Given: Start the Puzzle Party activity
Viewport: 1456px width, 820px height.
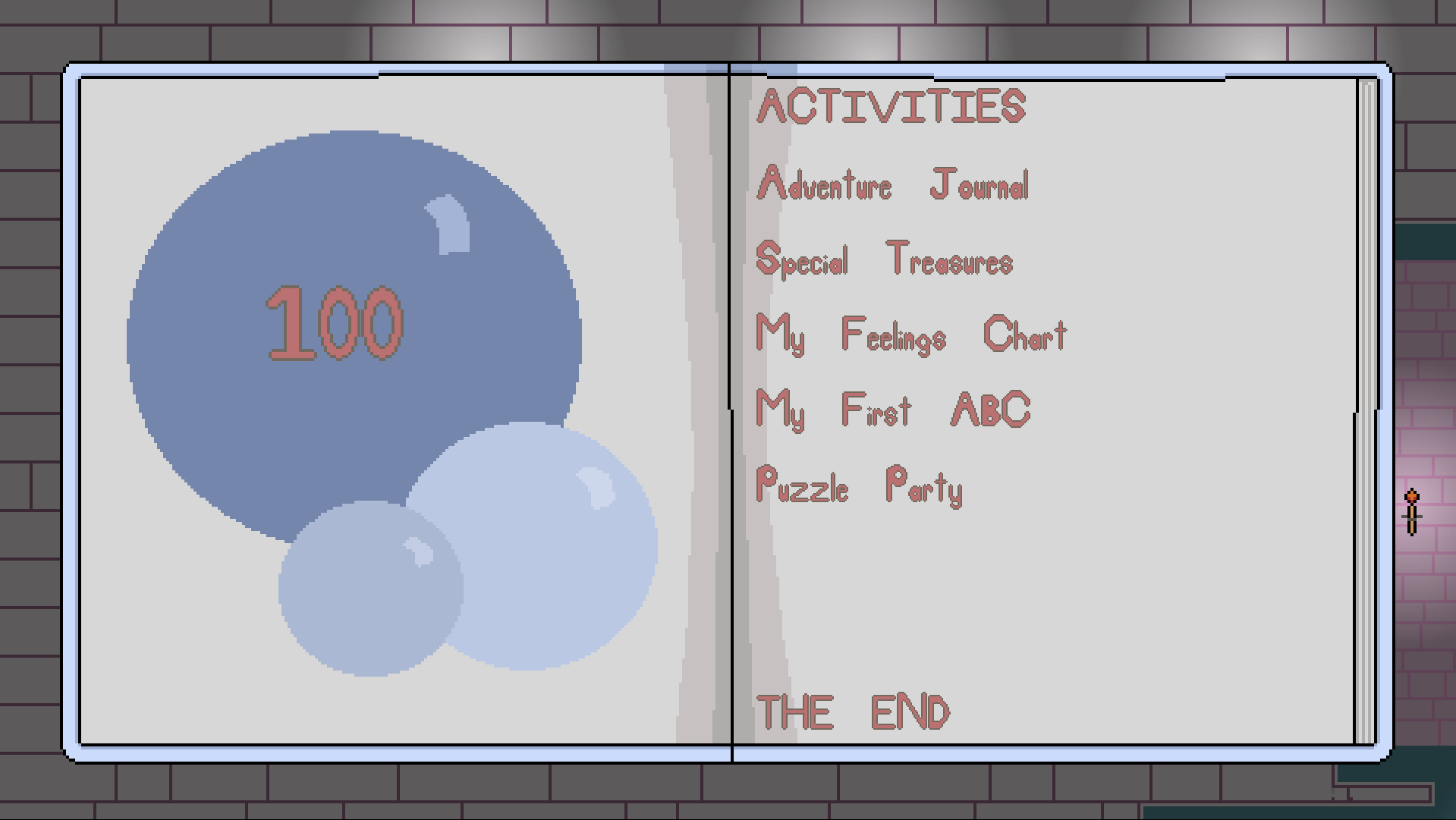Looking at the screenshot, I should point(859,486).
